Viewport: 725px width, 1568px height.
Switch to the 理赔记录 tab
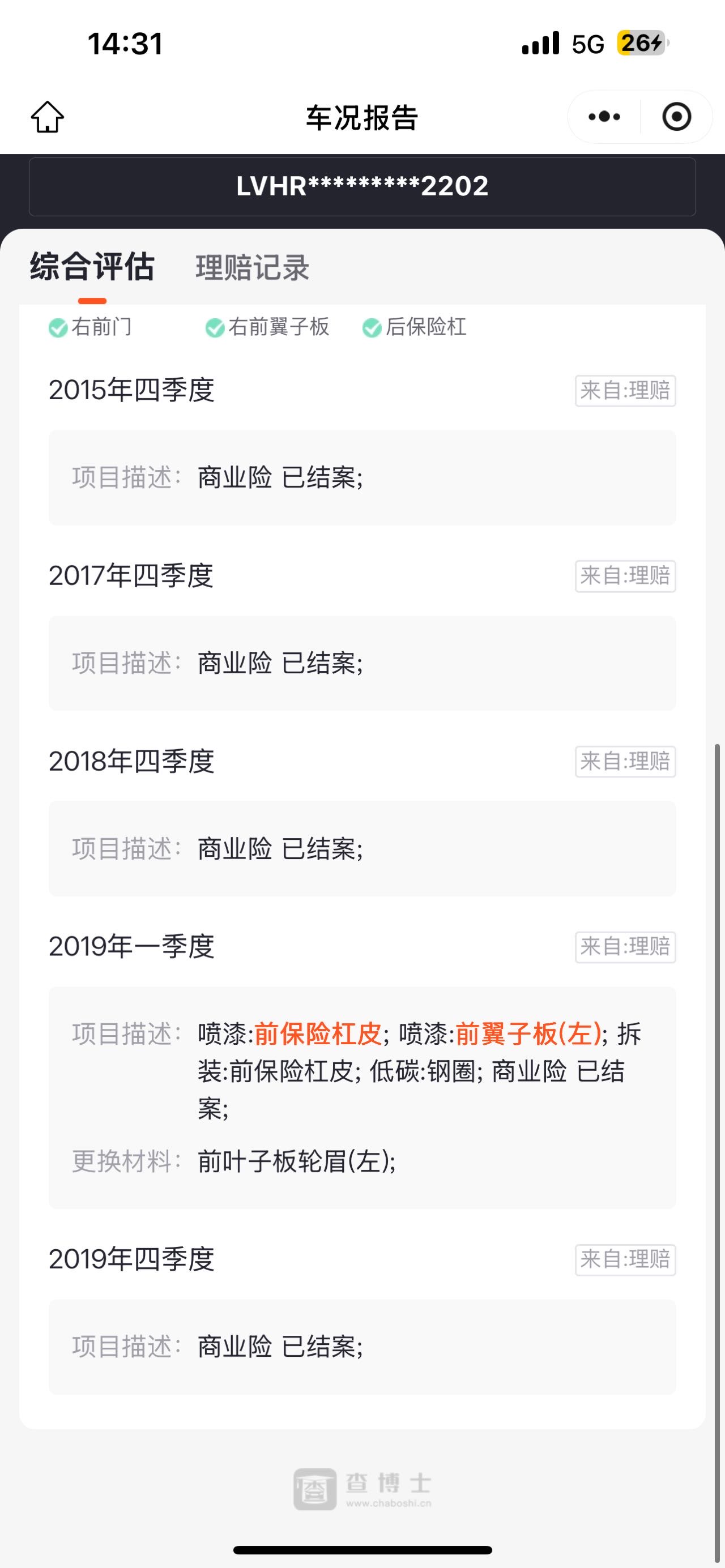tap(252, 268)
